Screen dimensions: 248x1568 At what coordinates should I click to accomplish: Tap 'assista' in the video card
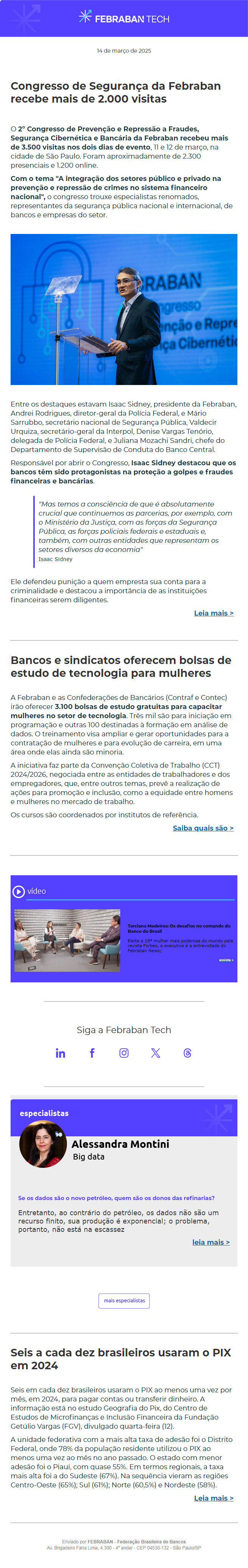pos(226,960)
